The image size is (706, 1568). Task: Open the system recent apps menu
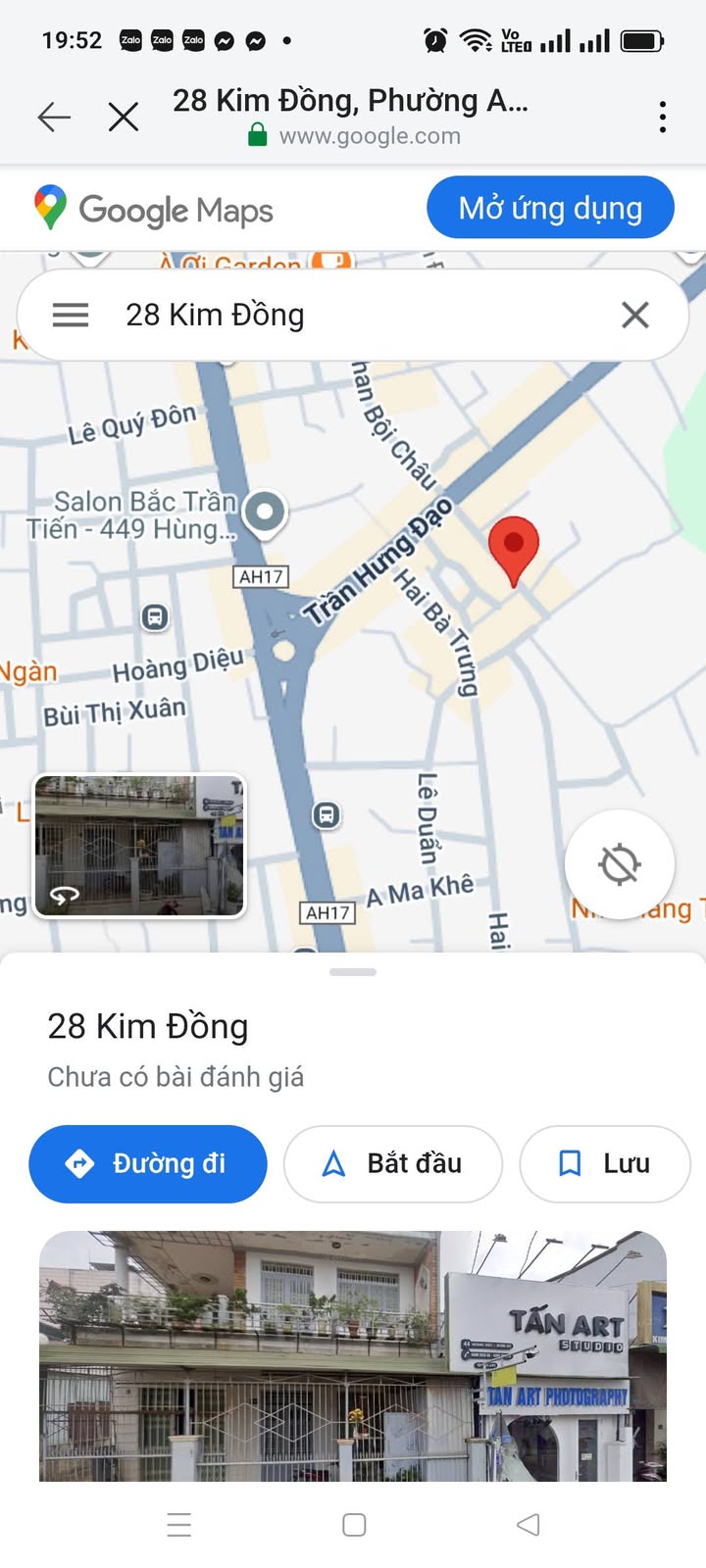[x=179, y=1525]
